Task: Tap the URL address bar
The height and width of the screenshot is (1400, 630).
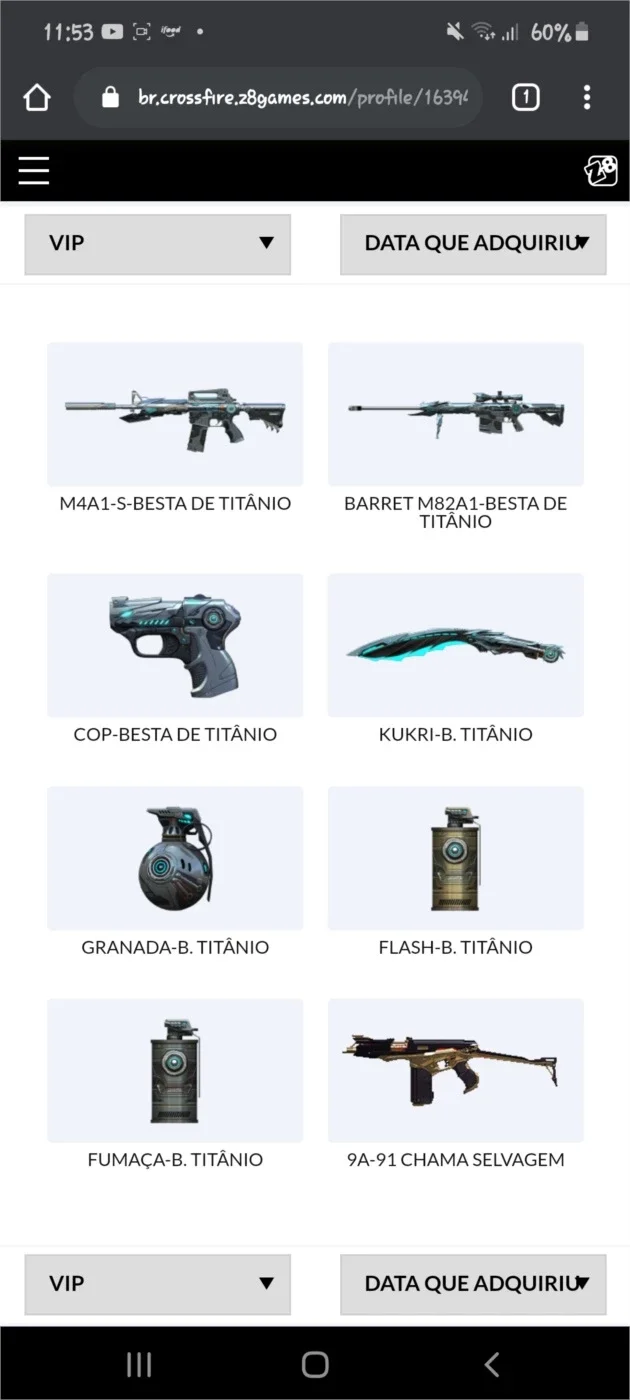Action: tap(278, 98)
